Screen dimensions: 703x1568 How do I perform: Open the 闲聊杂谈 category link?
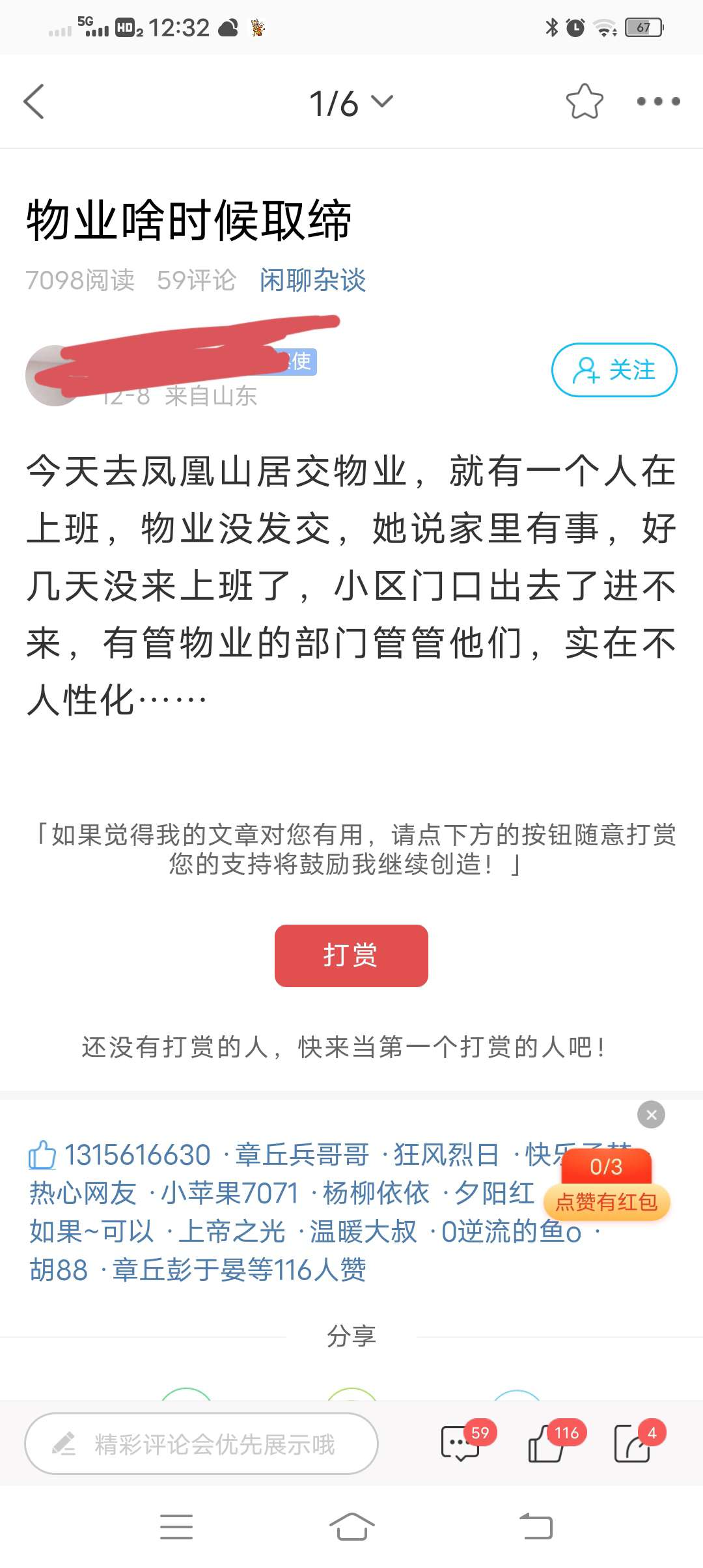312,281
